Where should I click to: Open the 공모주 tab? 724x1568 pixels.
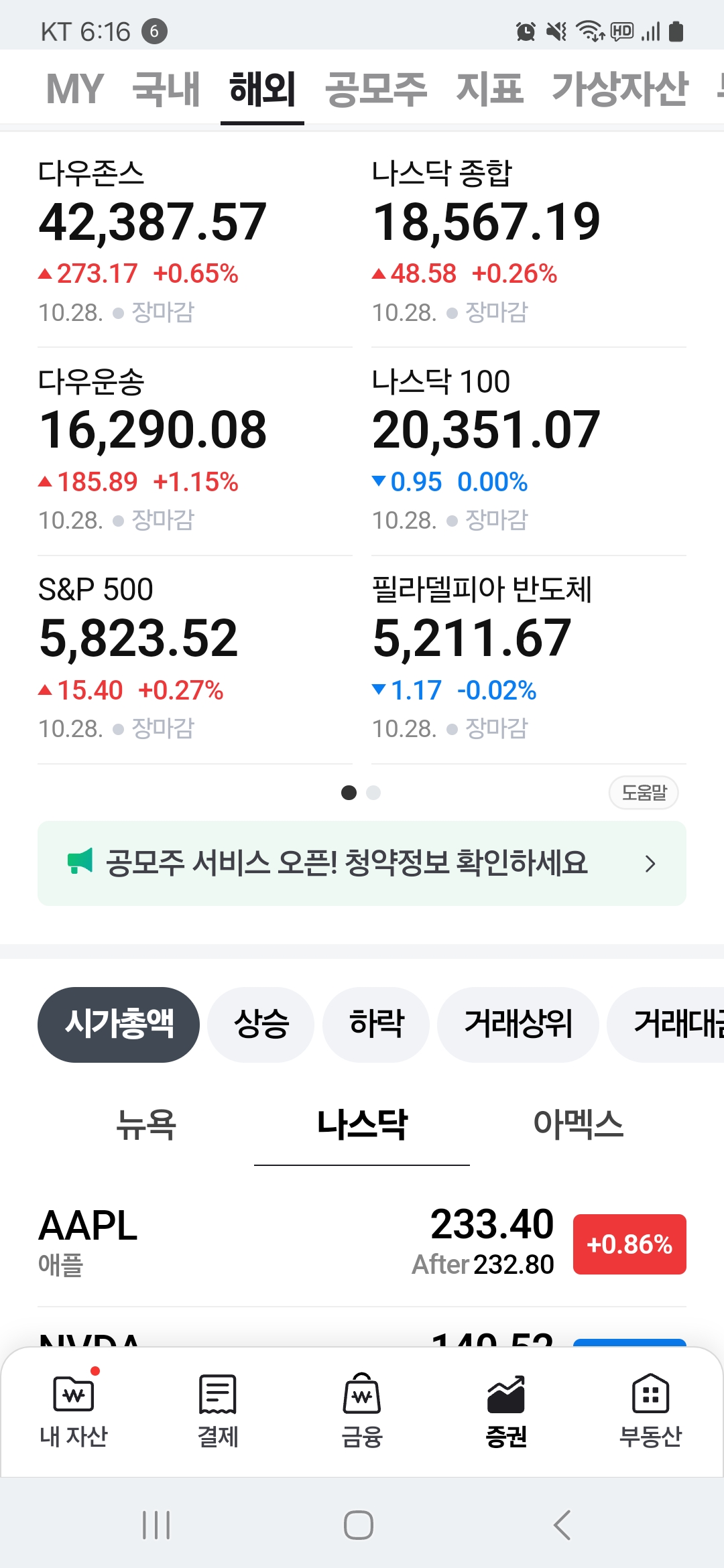point(376,88)
